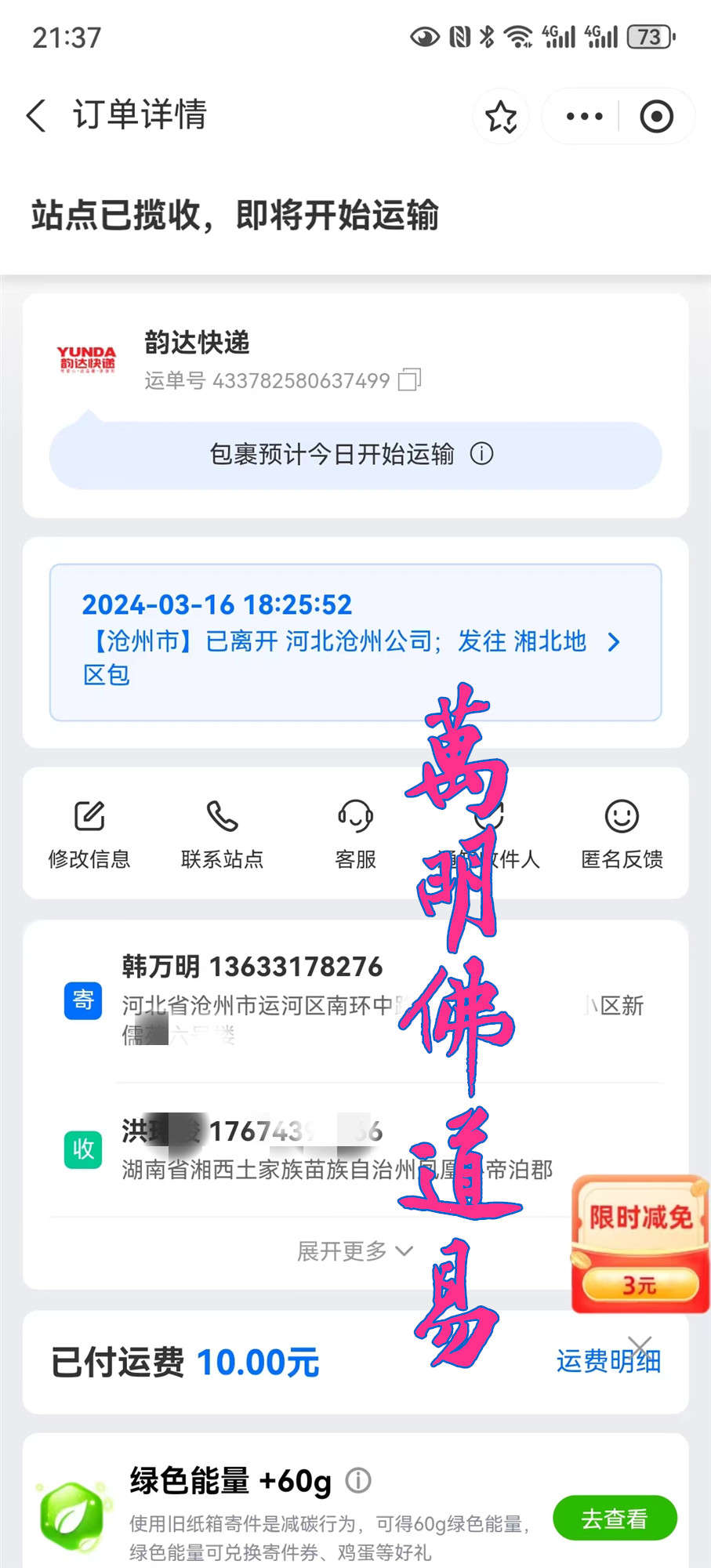Close the mini program via circle icon

[x=656, y=117]
